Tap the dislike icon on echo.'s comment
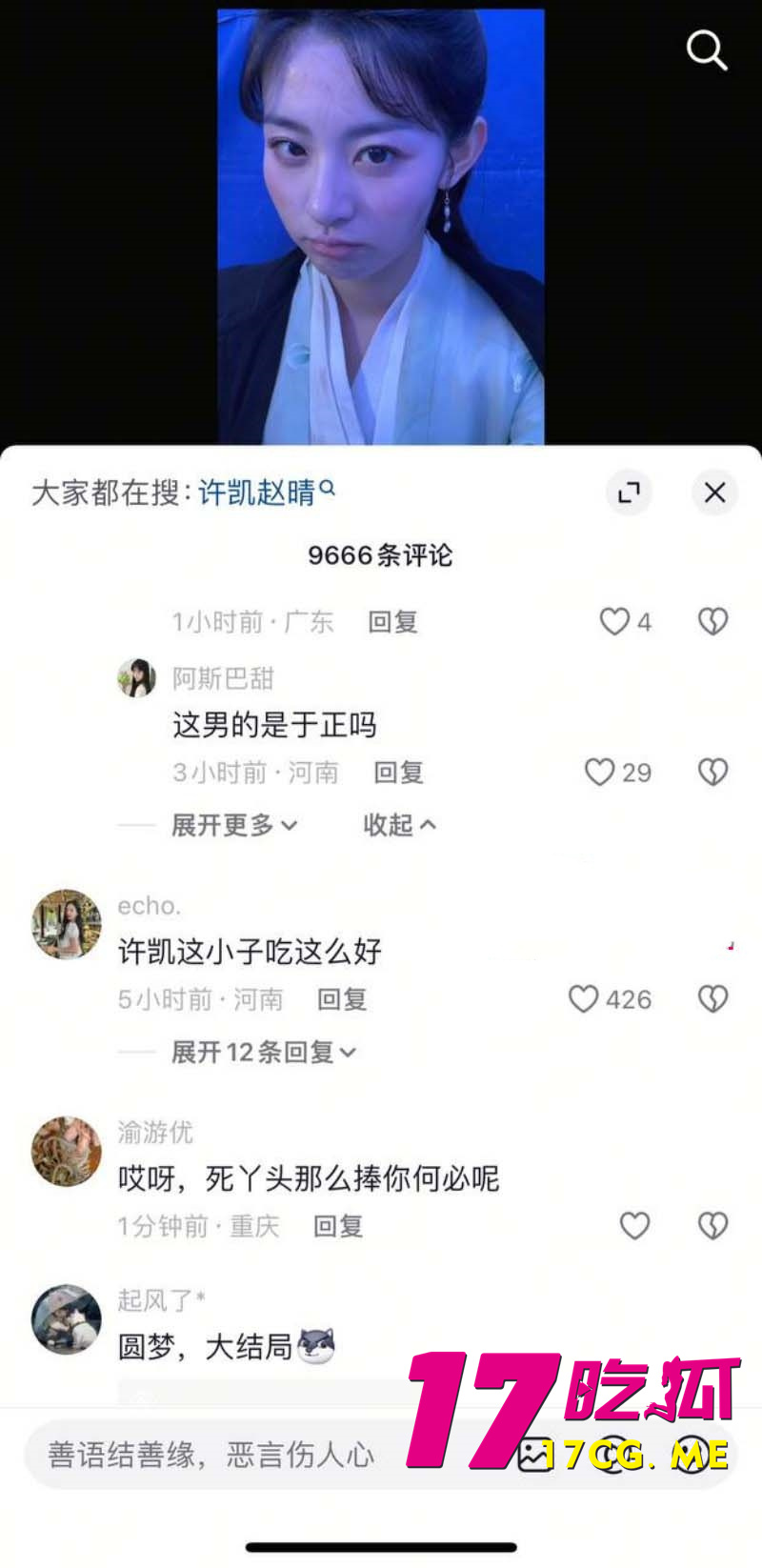 coord(712,998)
